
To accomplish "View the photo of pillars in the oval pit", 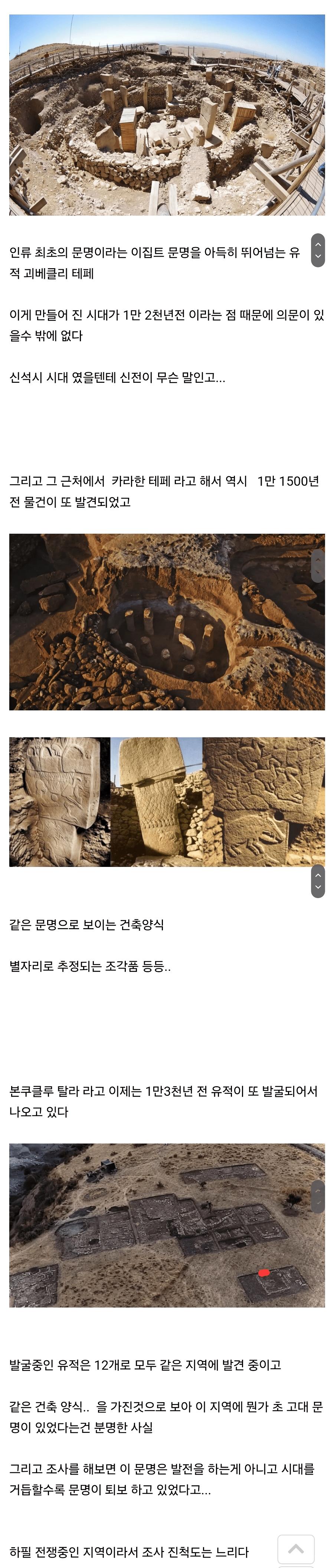I will (167, 621).
